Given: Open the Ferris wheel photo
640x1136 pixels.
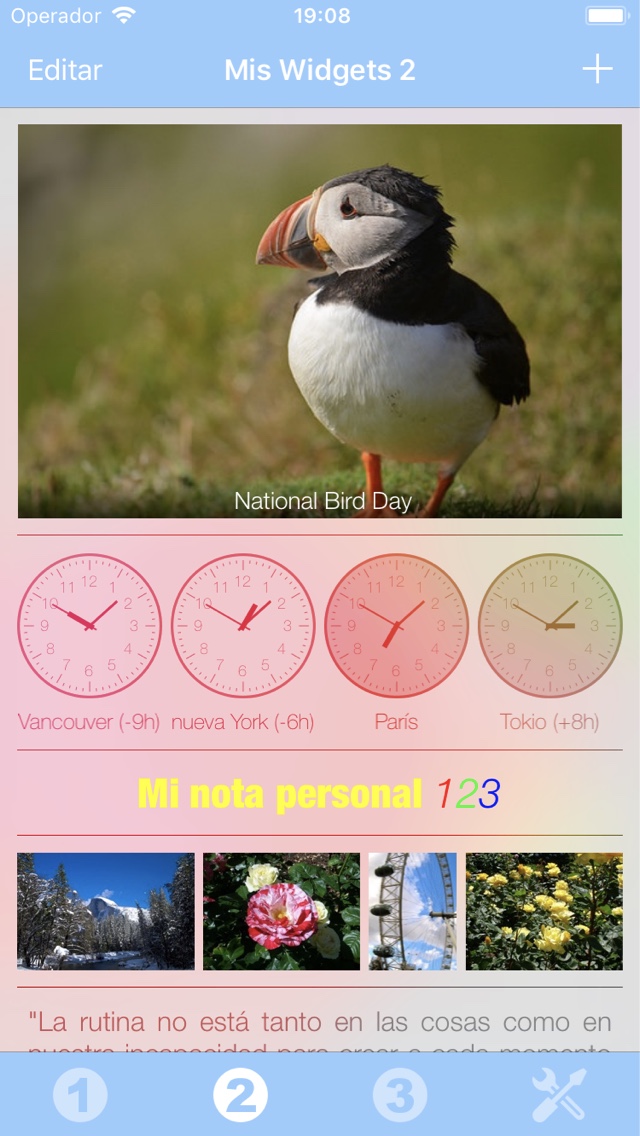Looking at the screenshot, I should pos(412,911).
